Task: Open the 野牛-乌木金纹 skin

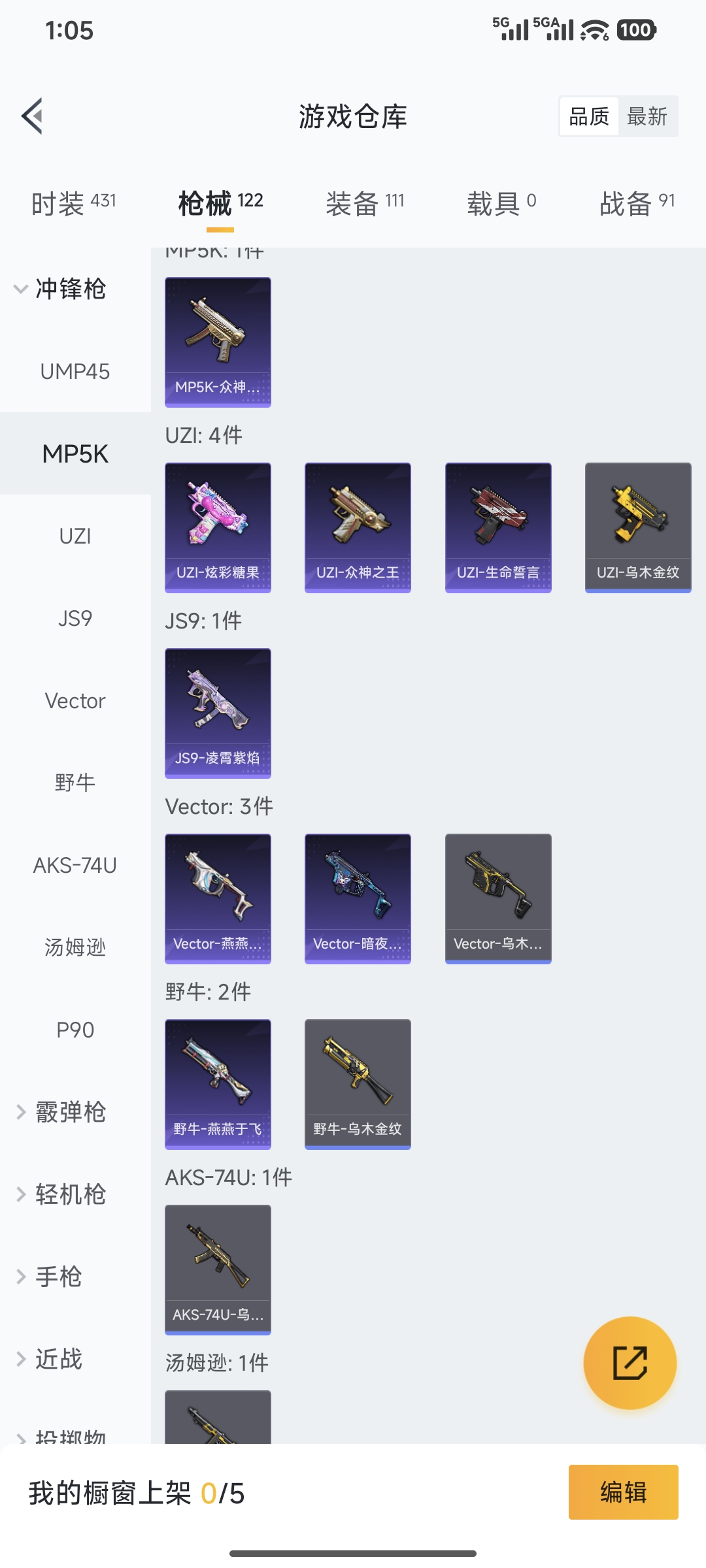Action: click(358, 1083)
